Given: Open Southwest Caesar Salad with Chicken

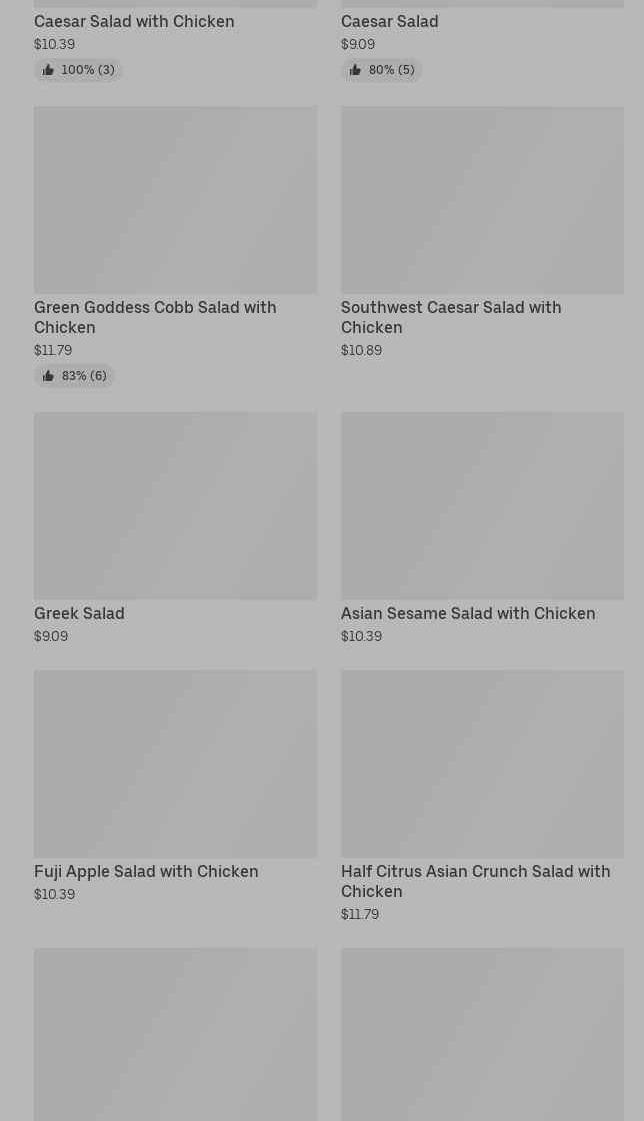Looking at the screenshot, I should [x=481, y=201].
